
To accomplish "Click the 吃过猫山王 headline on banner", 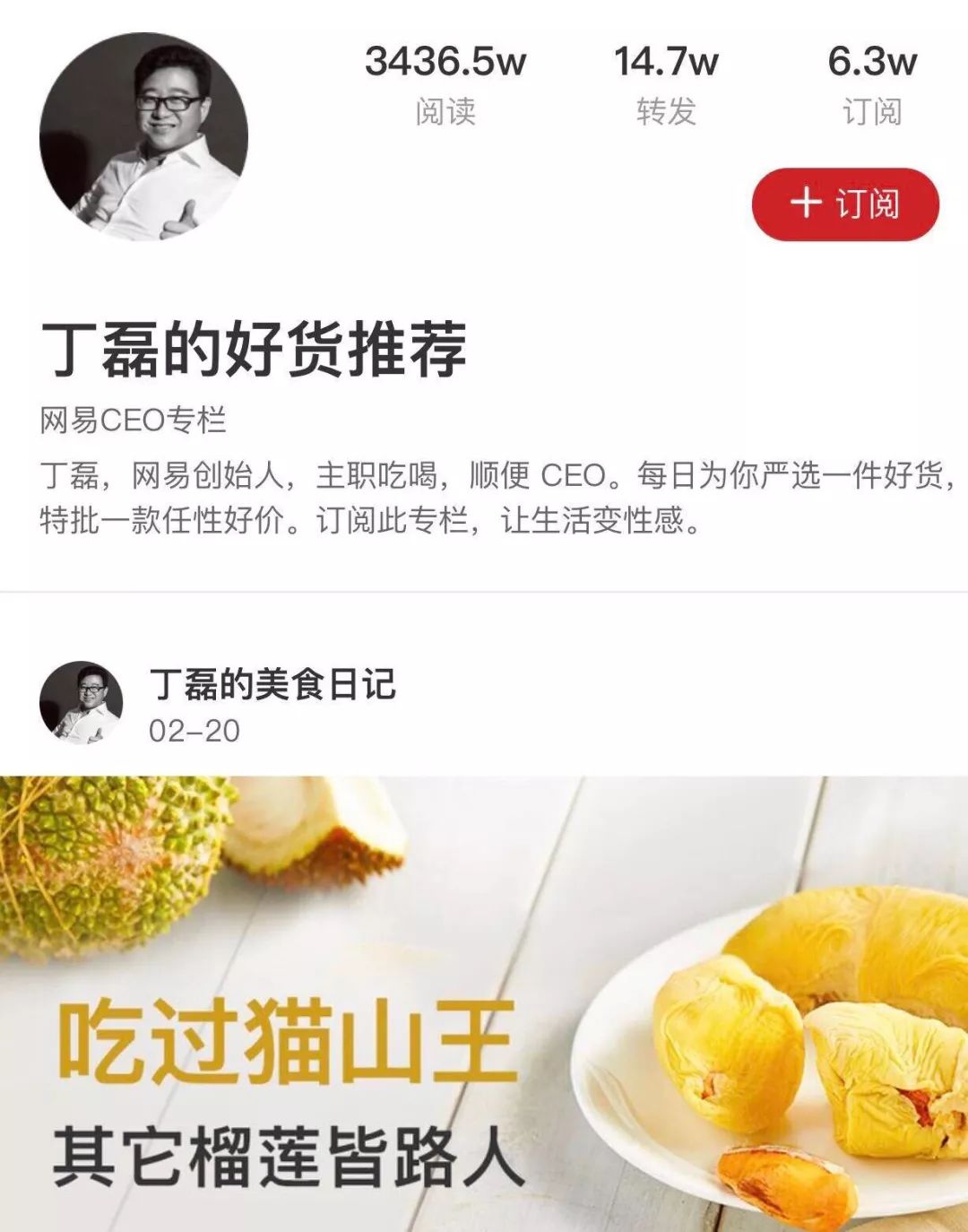I will coord(287,1038).
